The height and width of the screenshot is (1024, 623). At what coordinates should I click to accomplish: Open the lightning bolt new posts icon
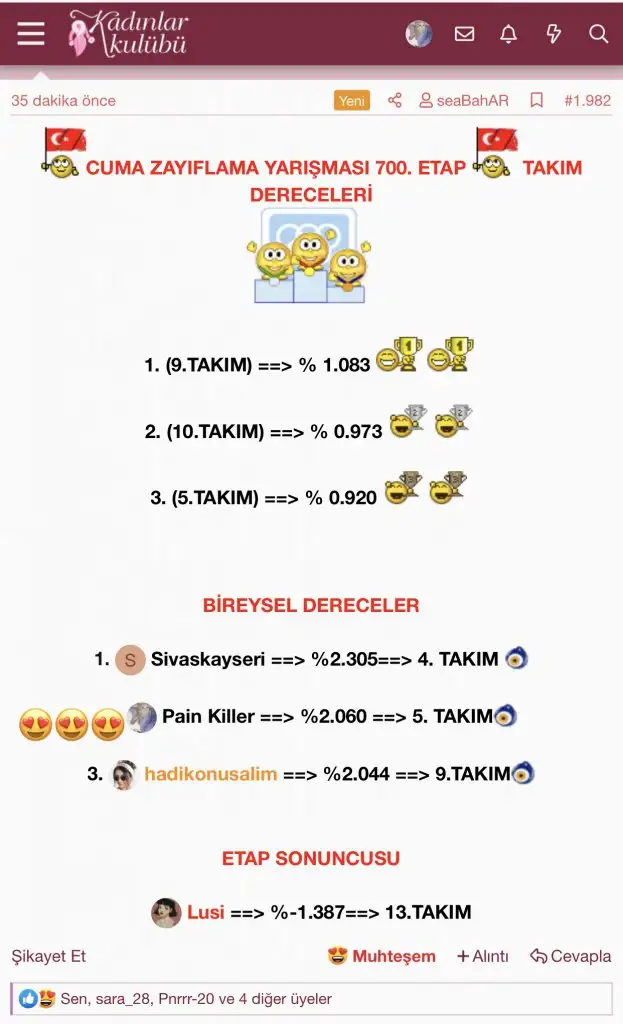pyautogui.click(x=553, y=34)
